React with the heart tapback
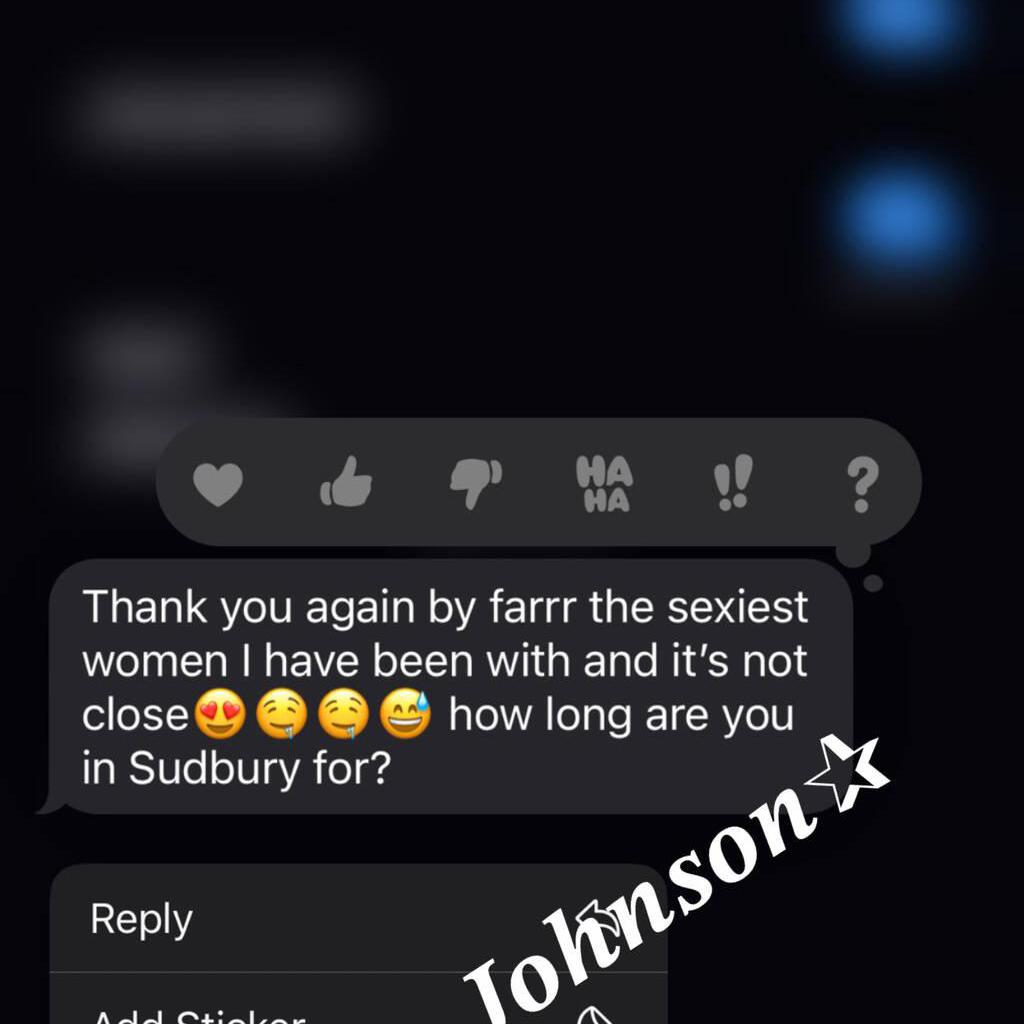The height and width of the screenshot is (1024, 1024). [218, 485]
